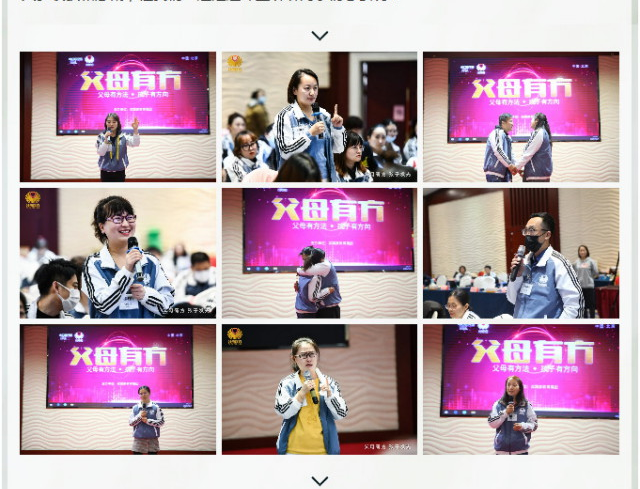View photo of masked man holding microphone
Viewport: 640px width, 489px height.
520,253
